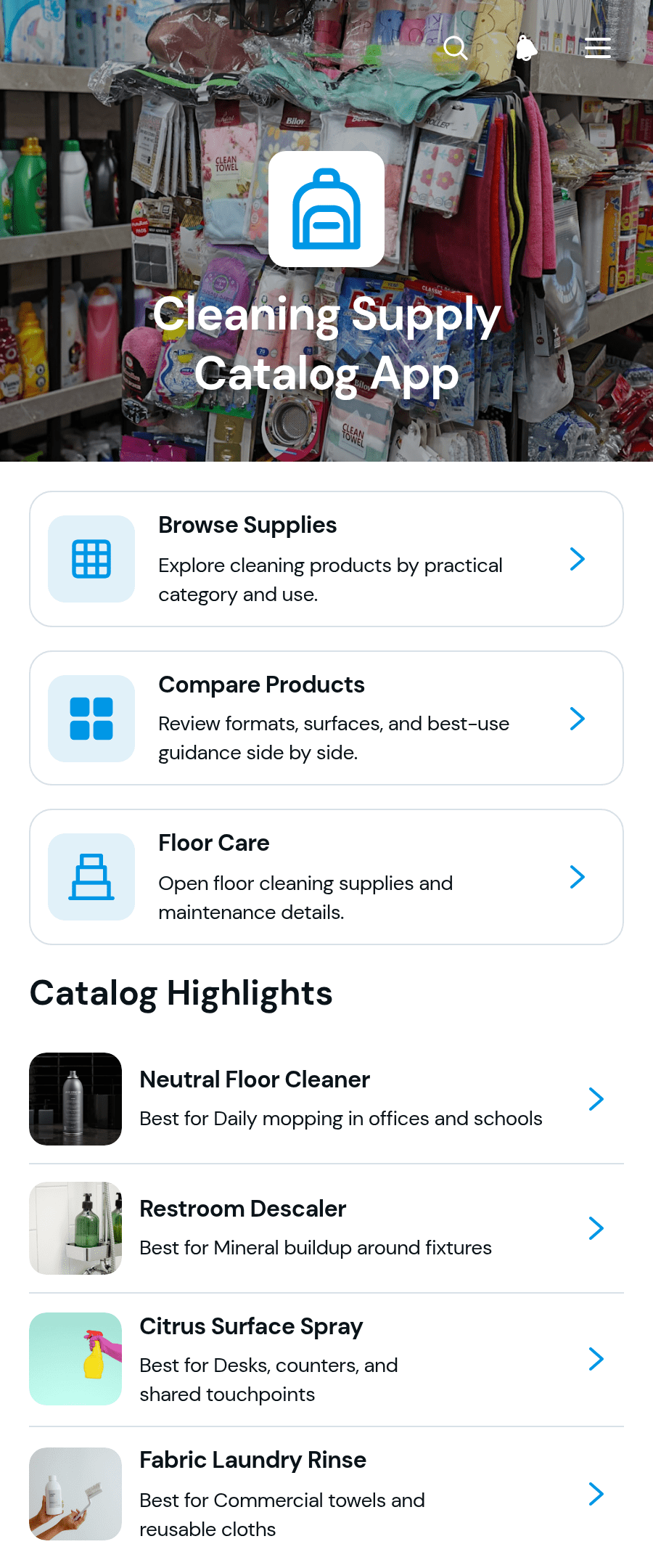The height and width of the screenshot is (1568, 653).
Task: Open the Browse Supplies card
Action: (x=326, y=559)
